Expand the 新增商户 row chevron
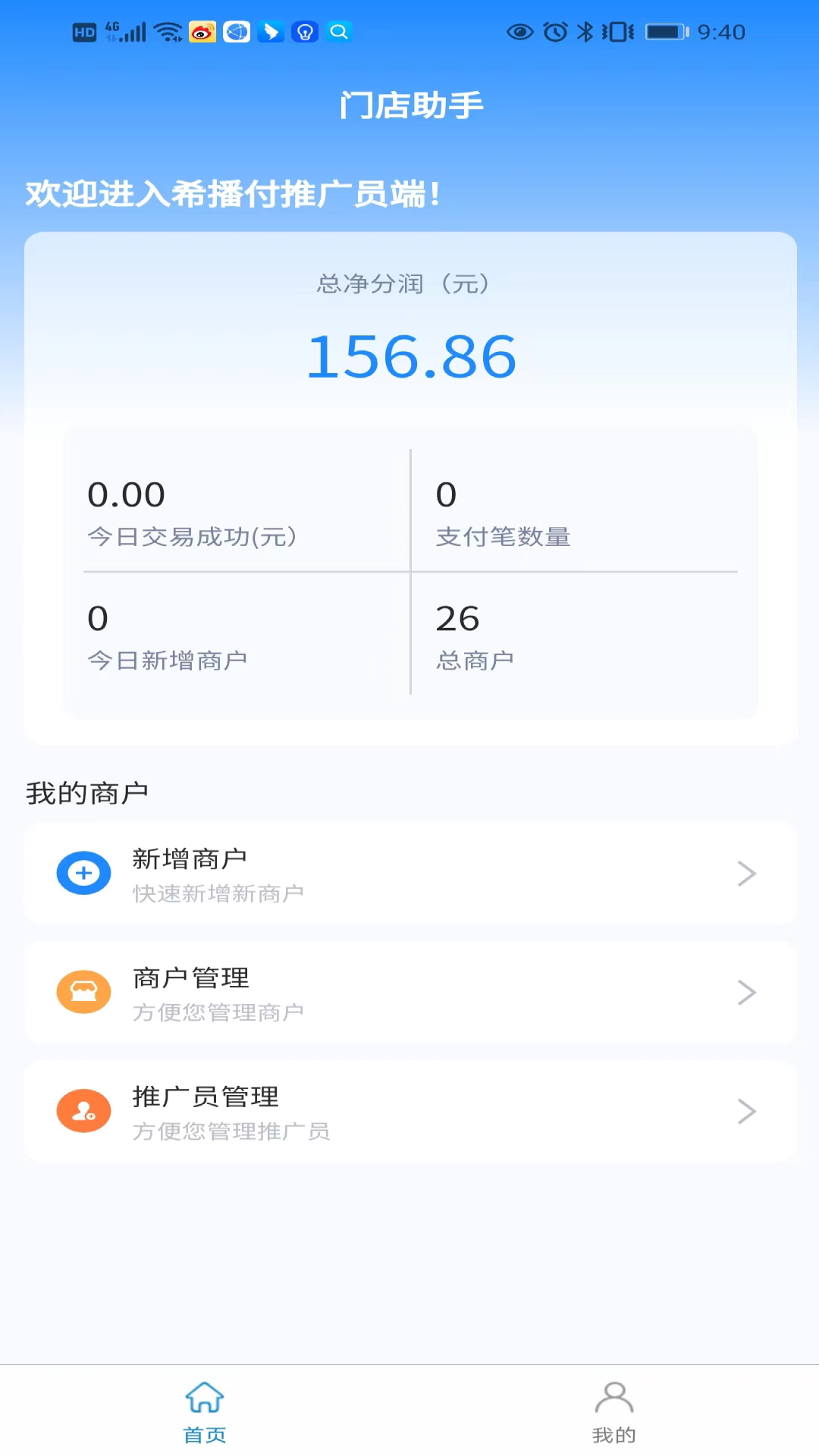819x1456 pixels. (748, 874)
